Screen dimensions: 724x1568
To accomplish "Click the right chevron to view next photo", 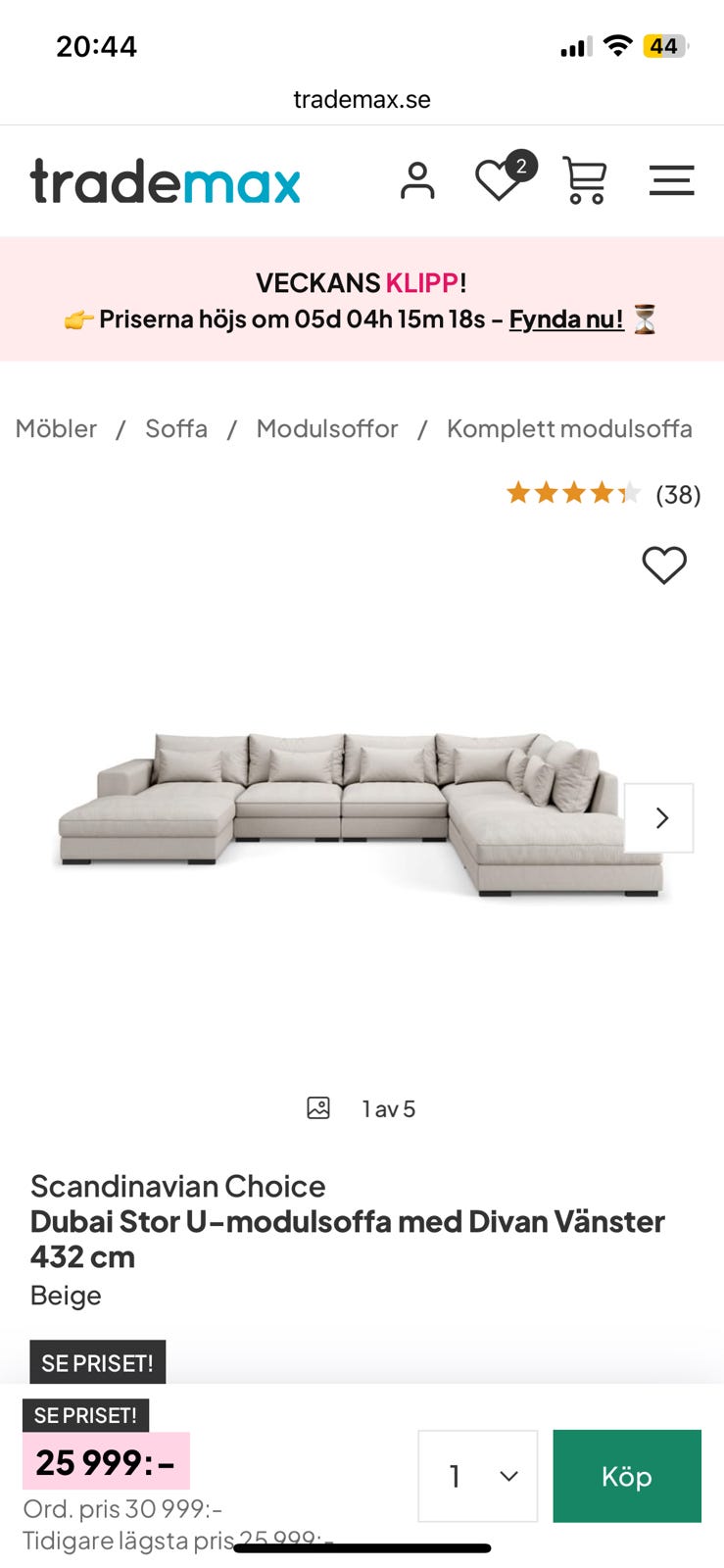I will [x=662, y=817].
